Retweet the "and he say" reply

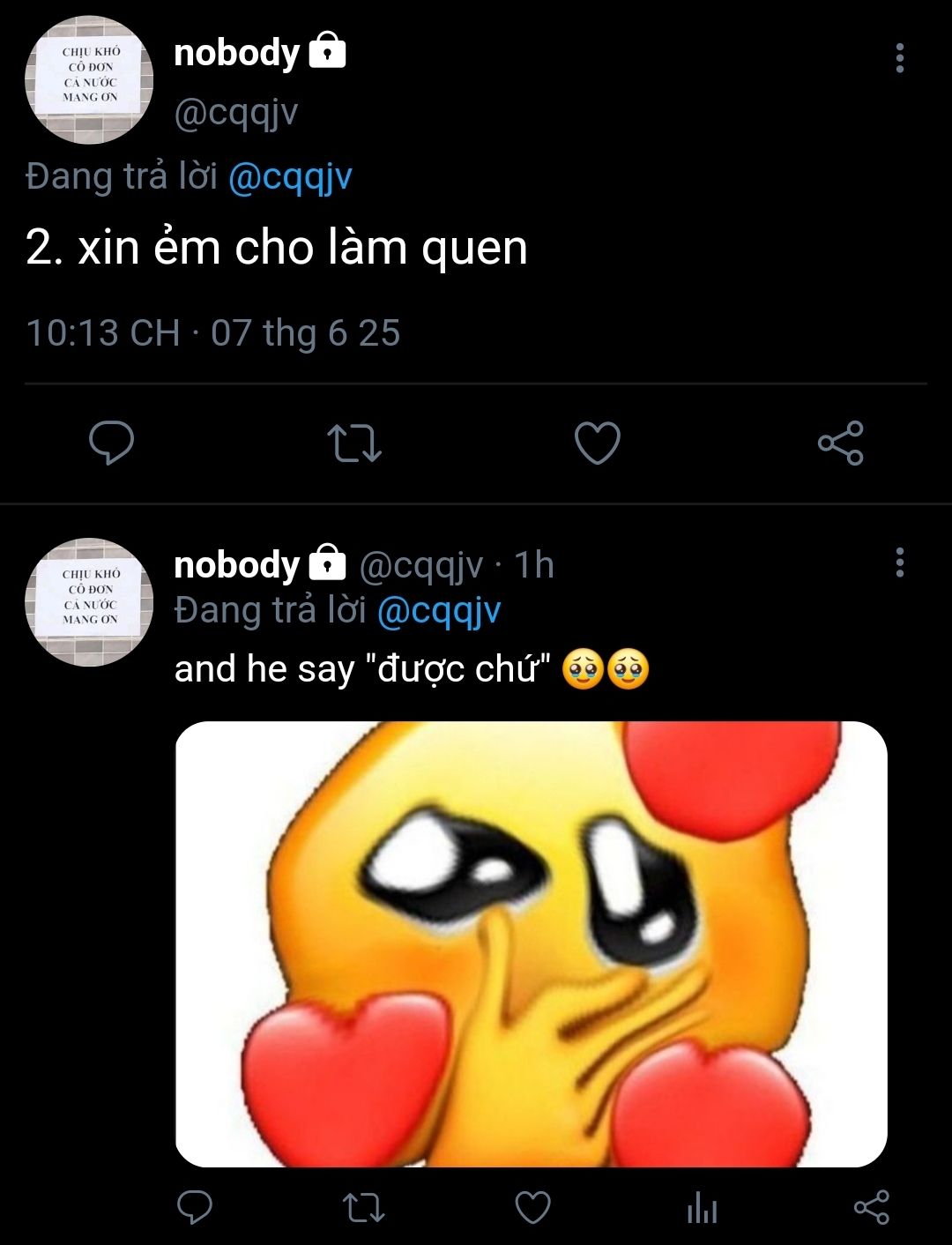tap(362, 1207)
